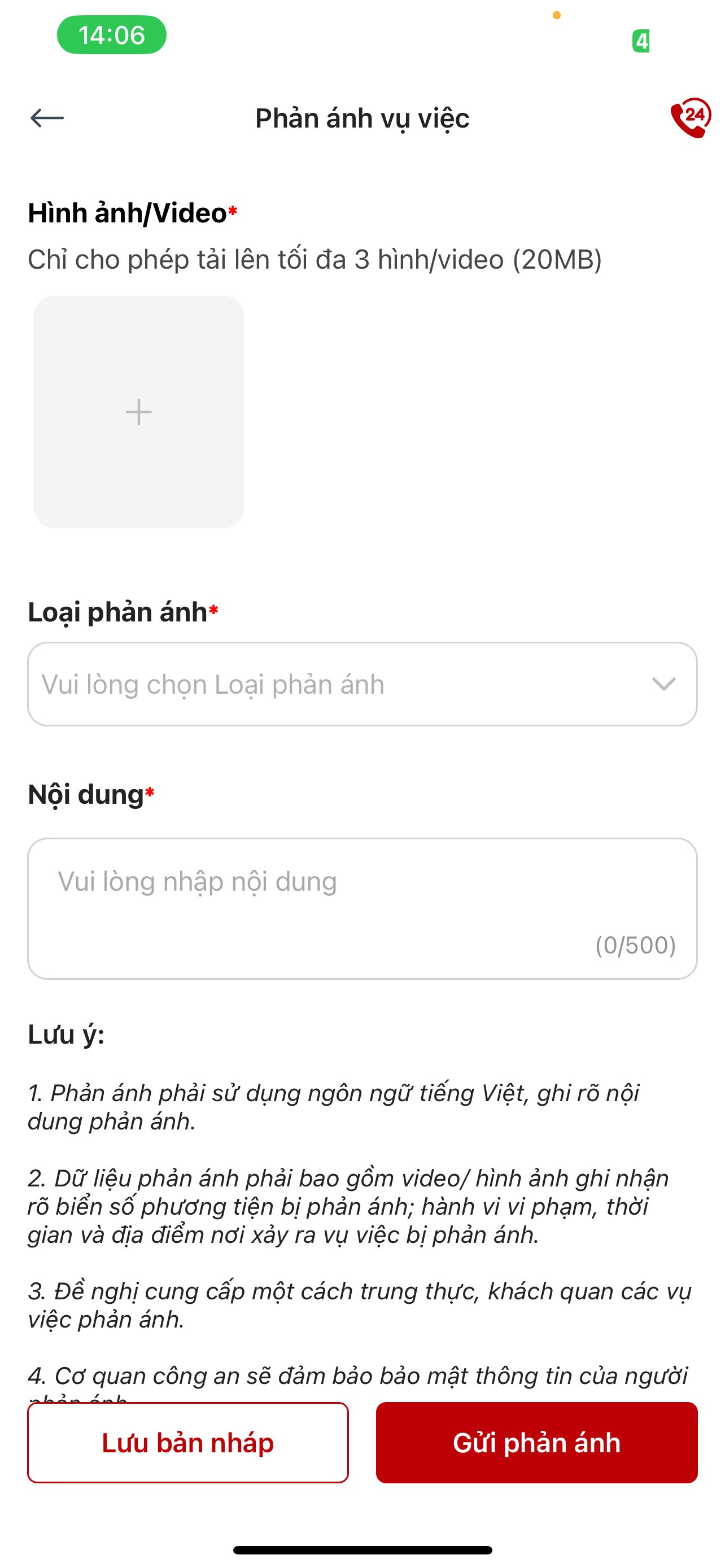Open the Loại phản ánh dropdown

[362, 684]
